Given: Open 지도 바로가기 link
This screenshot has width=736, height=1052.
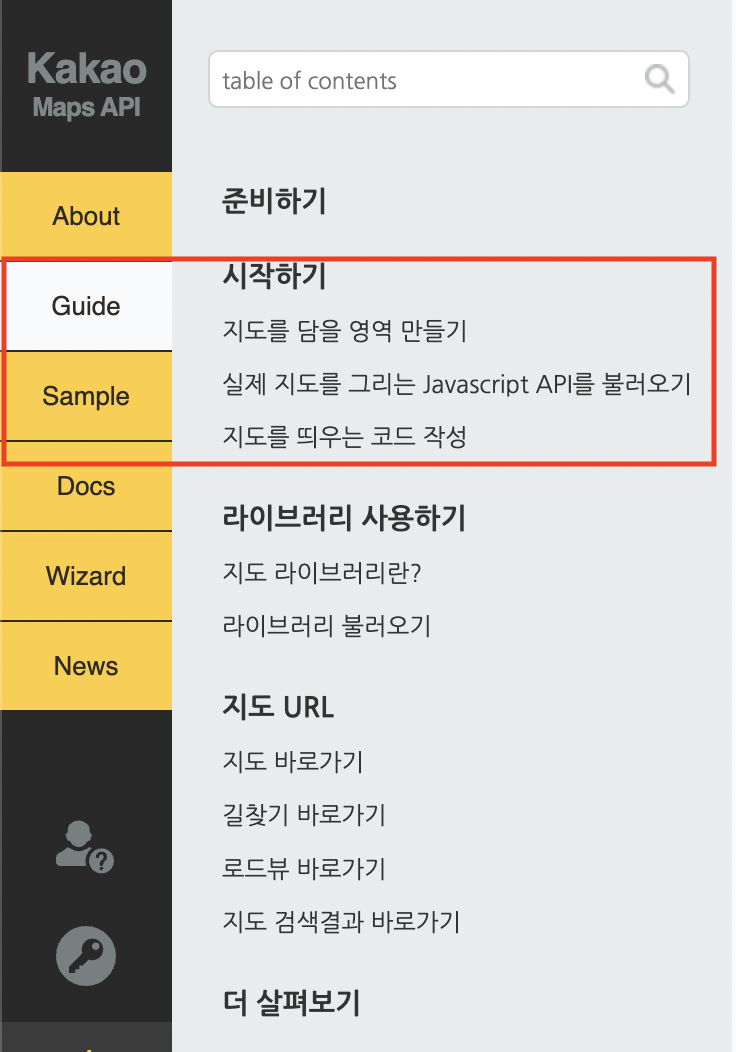Looking at the screenshot, I should pos(292,762).
